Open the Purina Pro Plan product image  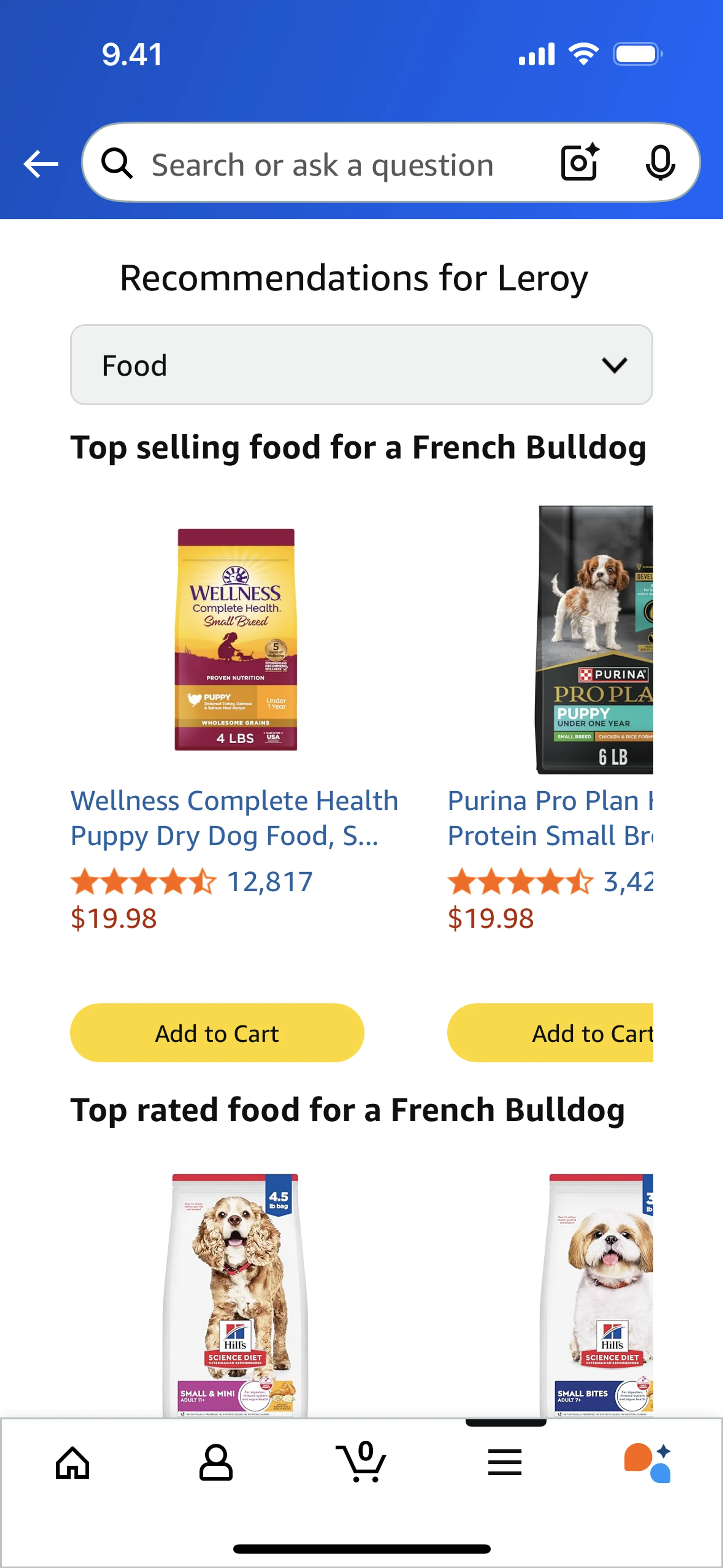(595, 639)
